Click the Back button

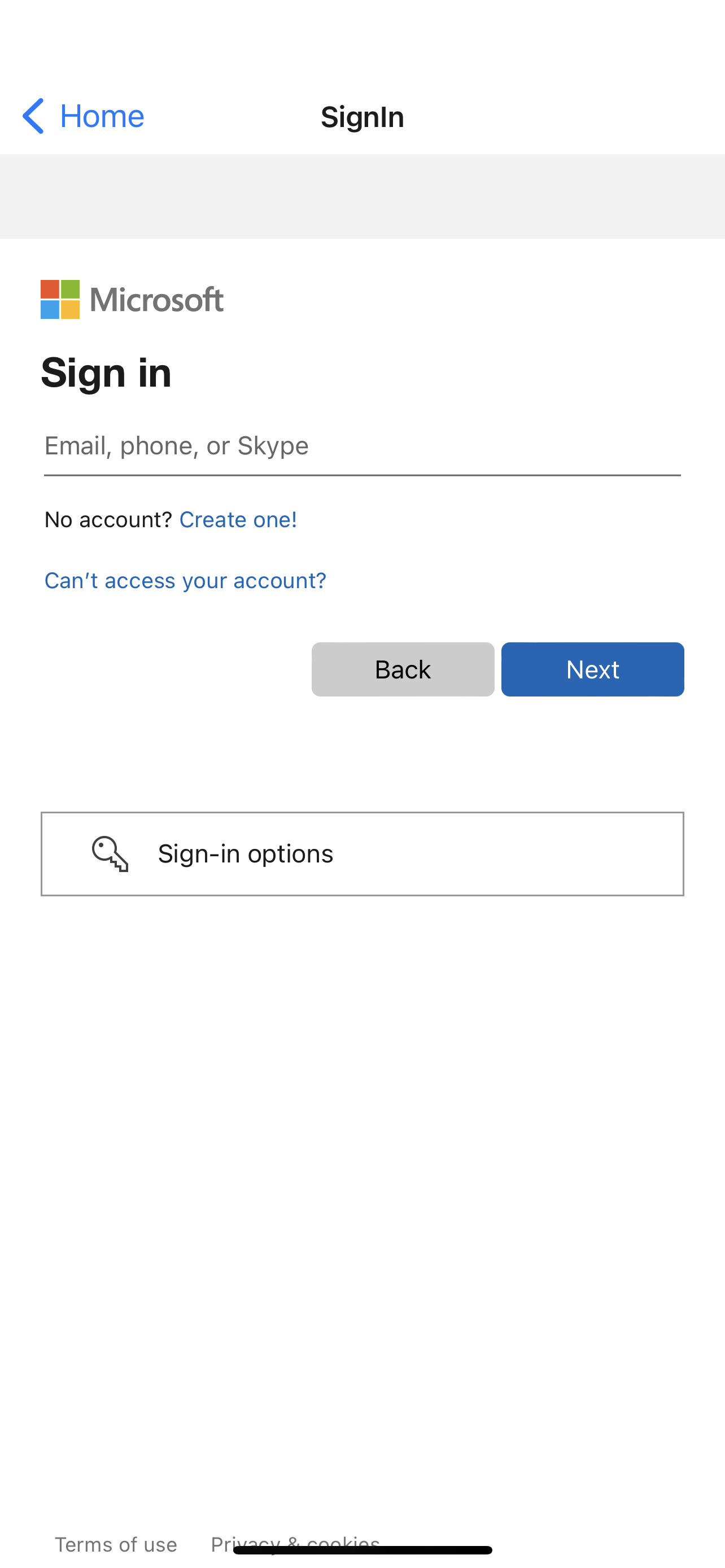(403, 669)
